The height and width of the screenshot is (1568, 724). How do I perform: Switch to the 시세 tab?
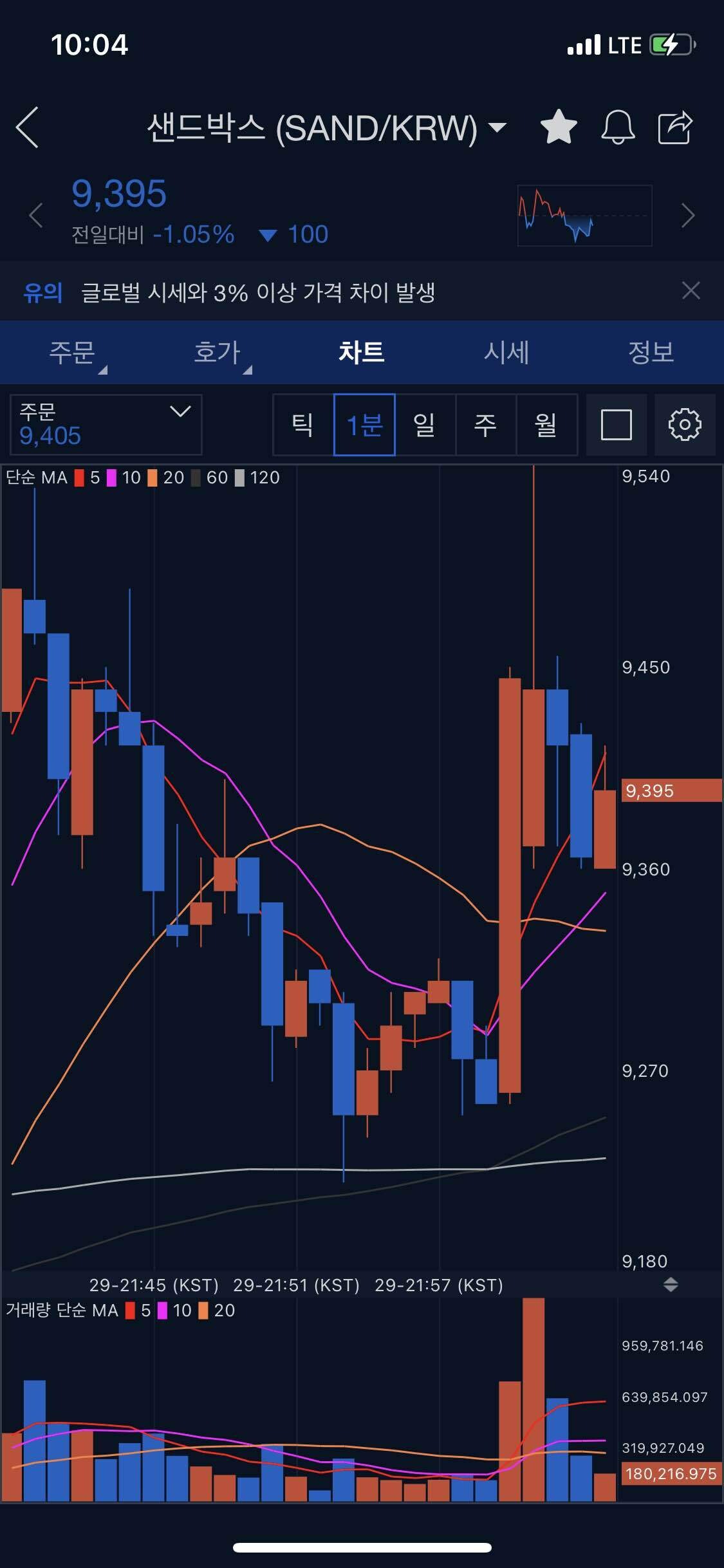(x=506, y=352)
